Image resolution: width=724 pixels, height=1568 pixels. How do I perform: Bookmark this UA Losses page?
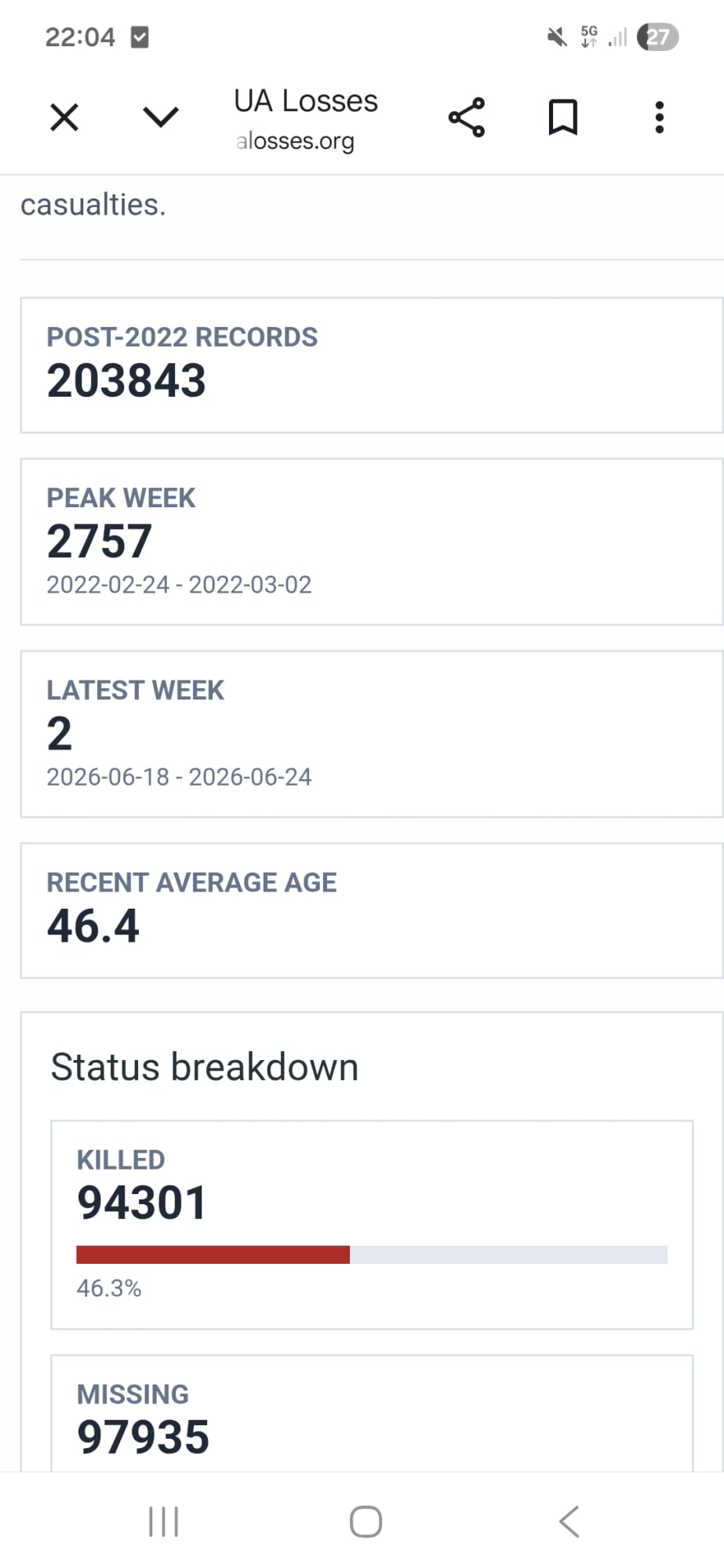(x=562, y=118)
